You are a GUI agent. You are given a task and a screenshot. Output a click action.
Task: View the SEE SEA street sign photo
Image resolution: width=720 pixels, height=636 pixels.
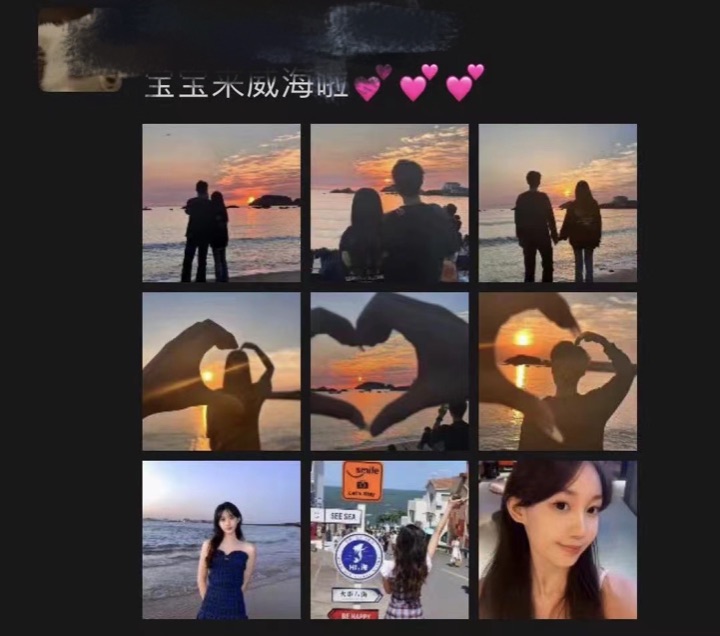[389, 540]
